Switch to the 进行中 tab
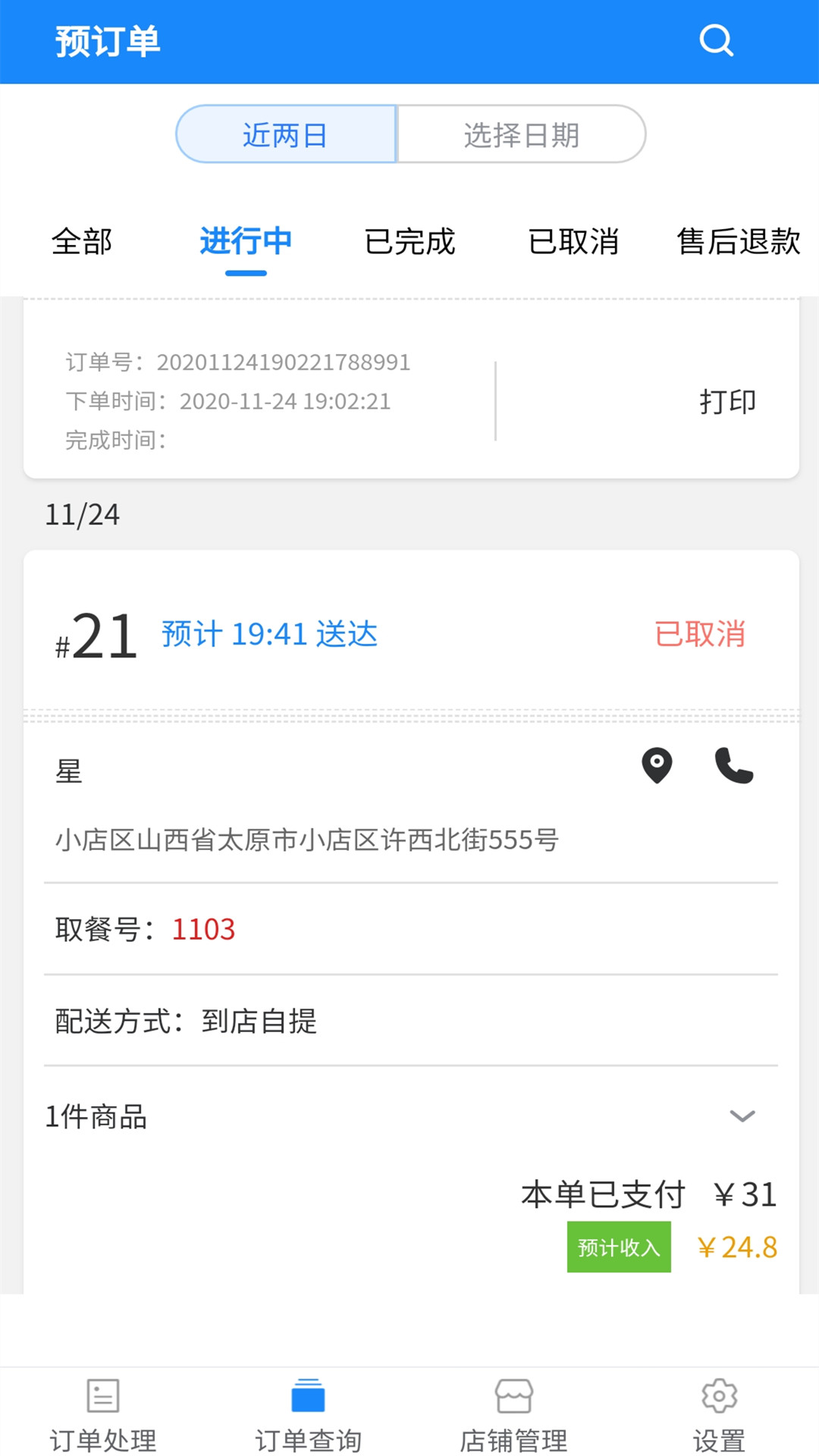Screen dimensions: 819x1456 pyautogui.click(x=246, y=242)
